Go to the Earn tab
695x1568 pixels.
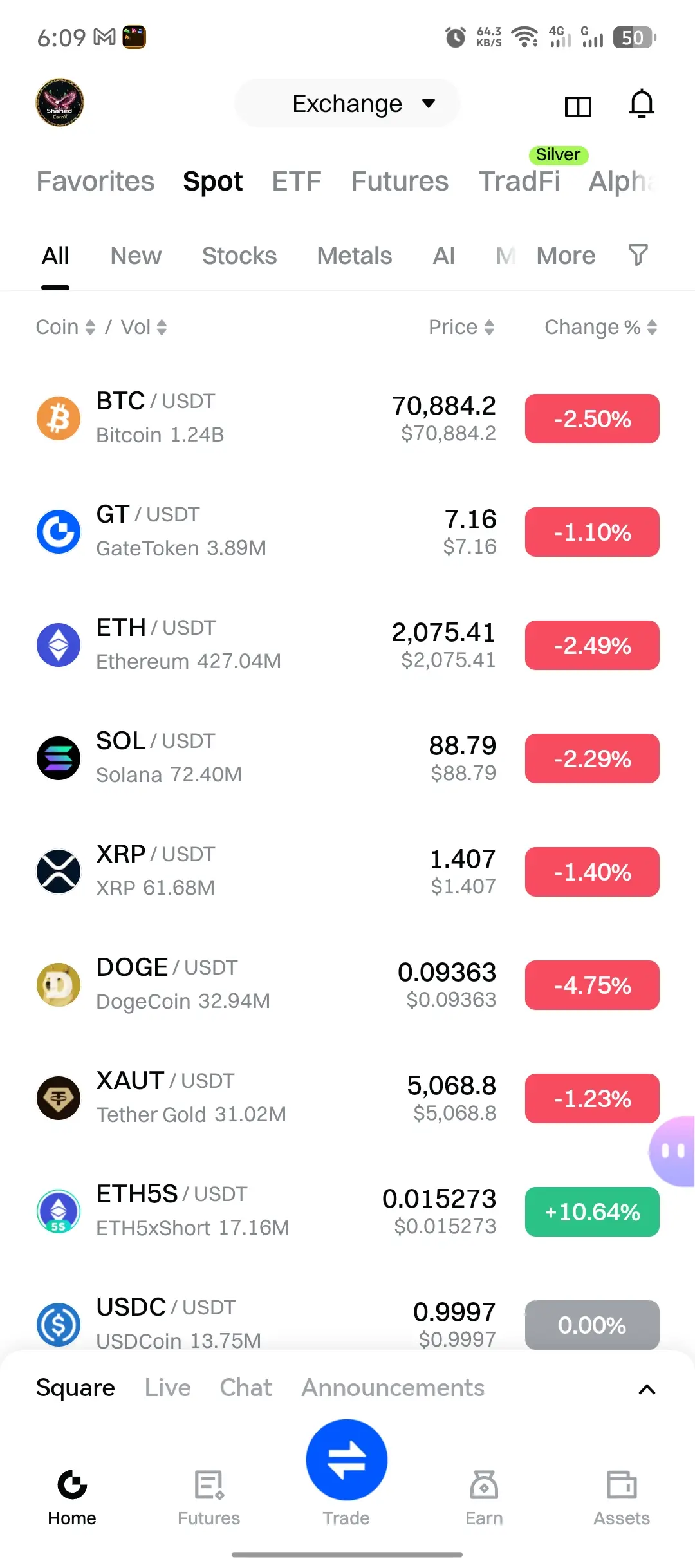(x=484, y=1497)
